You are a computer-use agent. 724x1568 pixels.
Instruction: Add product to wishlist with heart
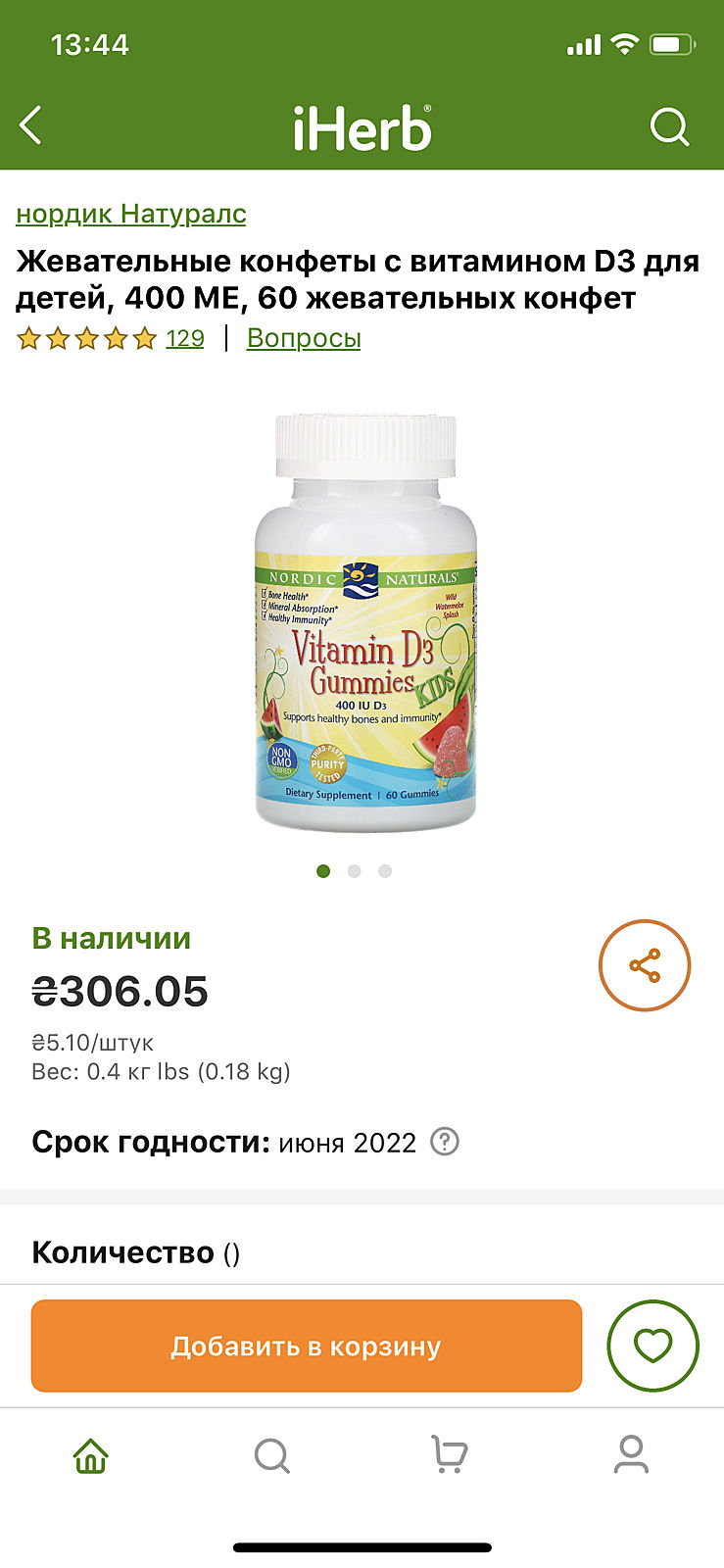click(652, 1346)
